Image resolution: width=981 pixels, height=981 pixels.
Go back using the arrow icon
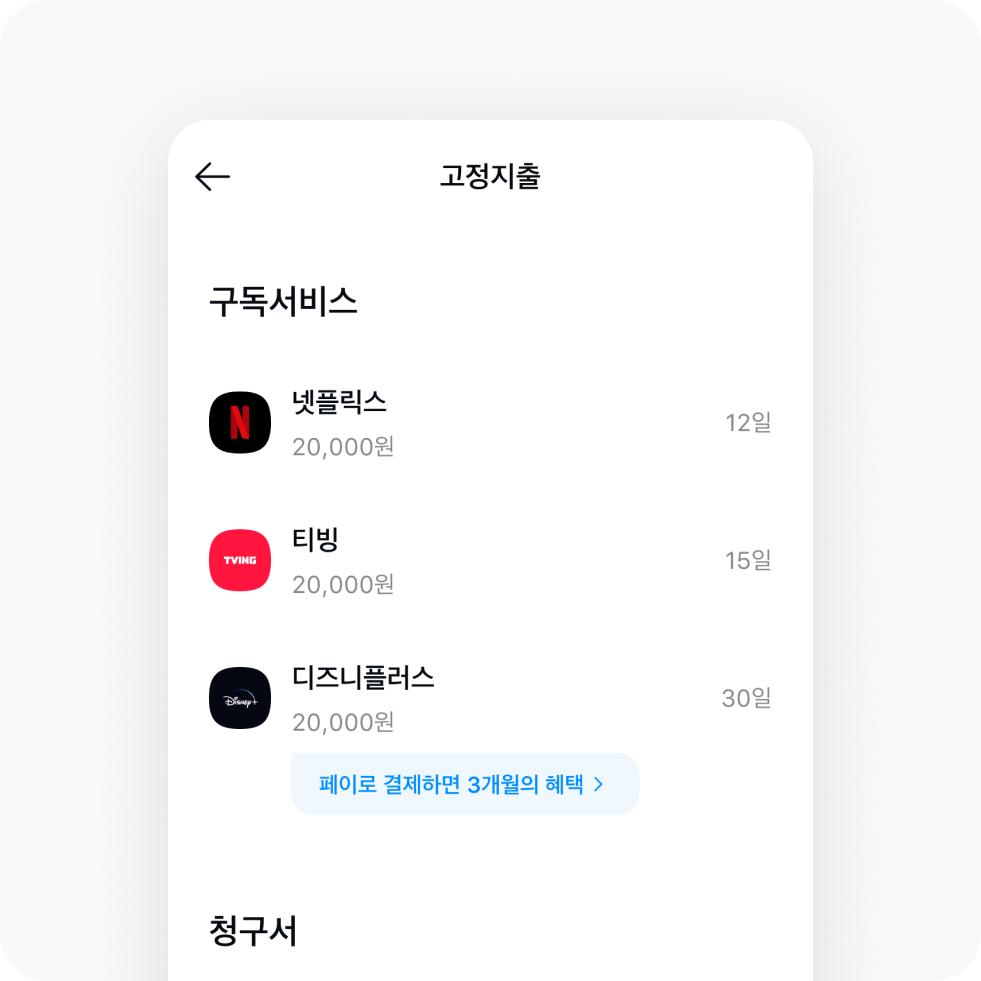pyautogui.click(x=212, y=177)
